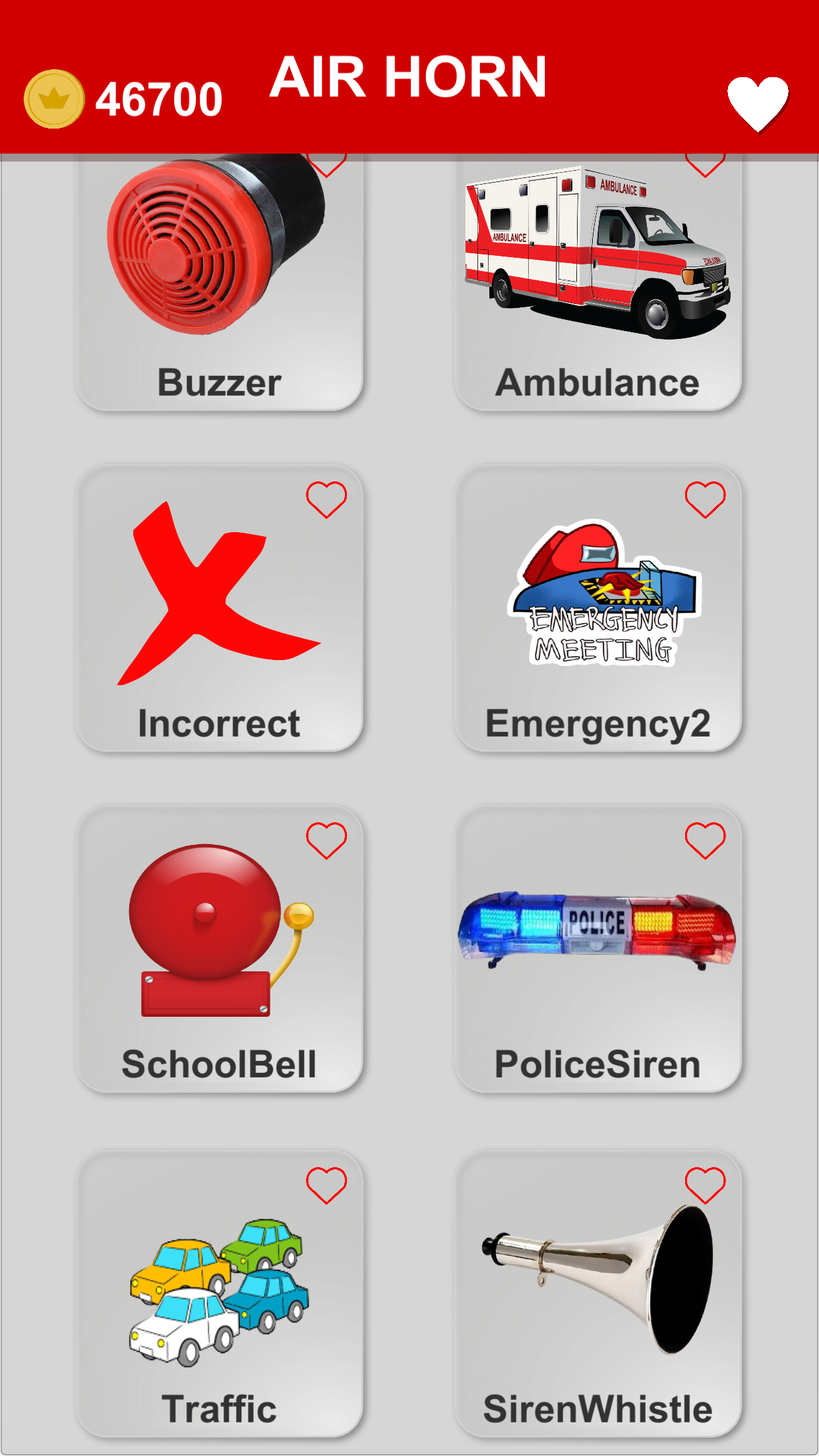Play the PoliceSiren sound

click(x=597, y=950)
